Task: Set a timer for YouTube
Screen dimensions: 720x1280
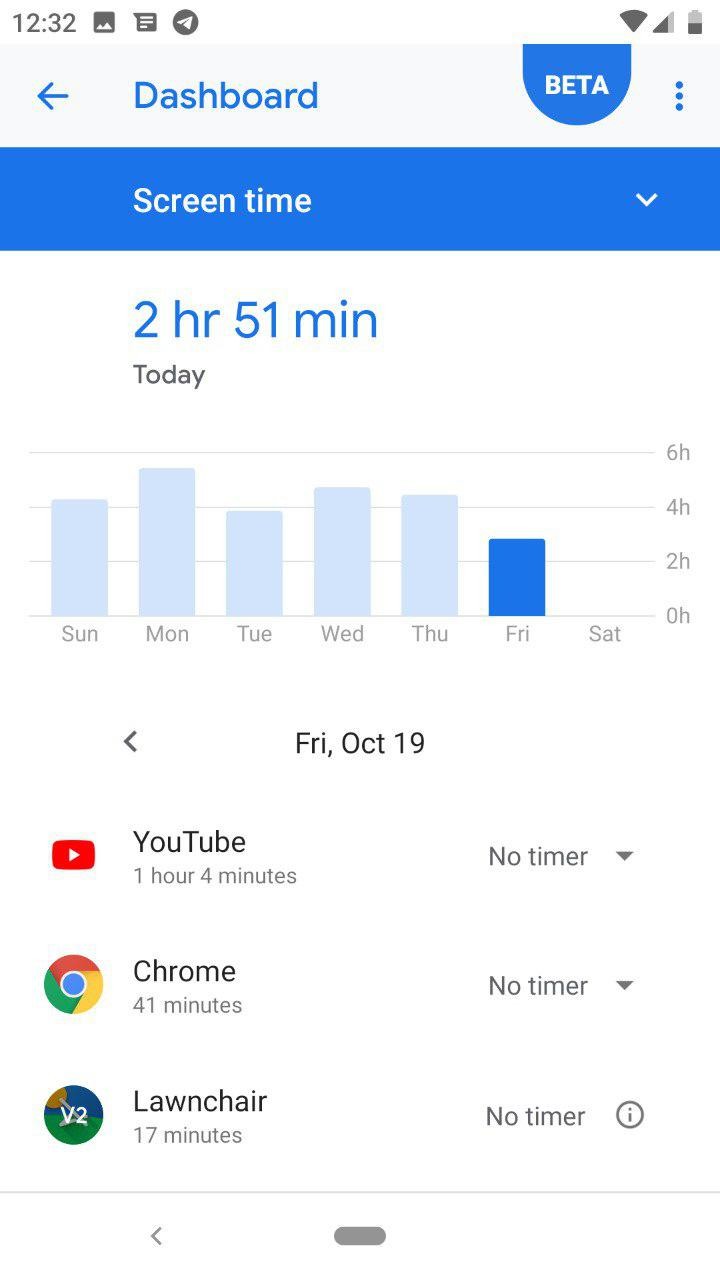Action: [x=561, y=856]
